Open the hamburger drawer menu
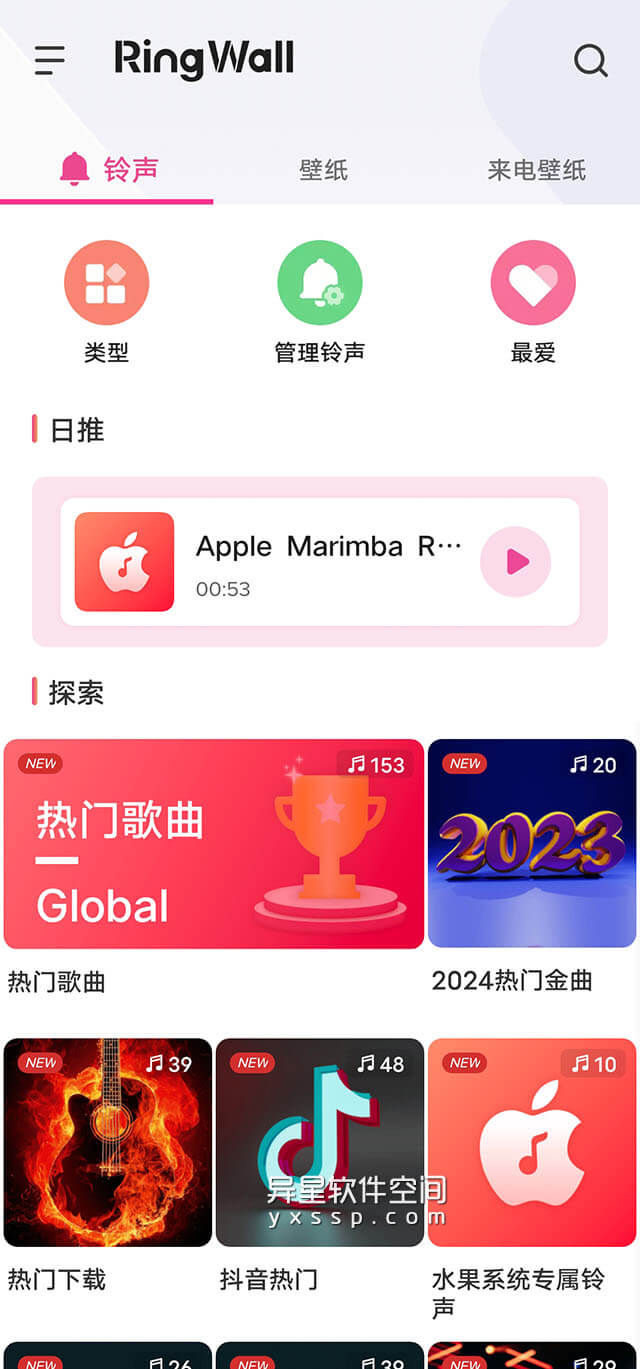This screenshot has height=1369, width=640. point(49,60)
